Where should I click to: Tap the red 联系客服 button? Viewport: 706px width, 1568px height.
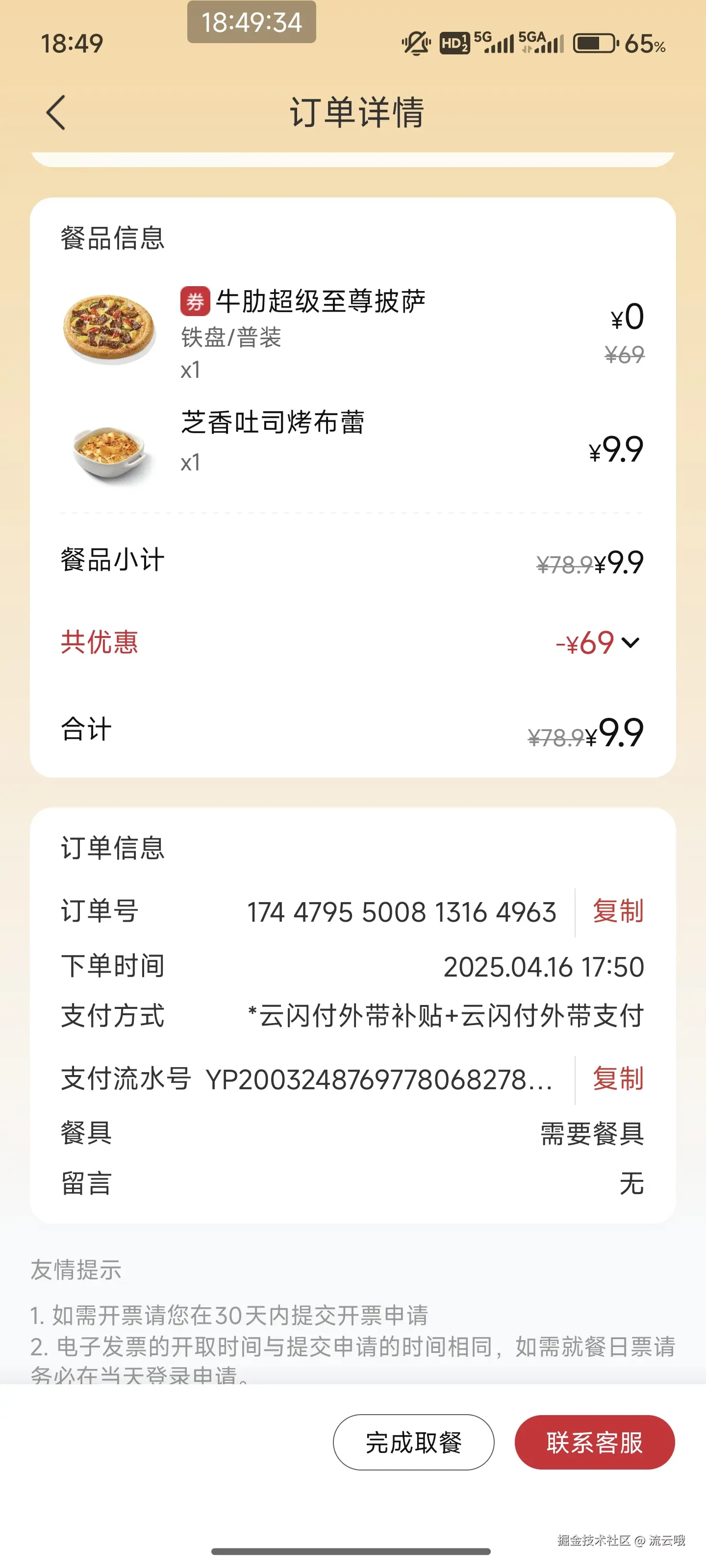[x=595, y=1443]
